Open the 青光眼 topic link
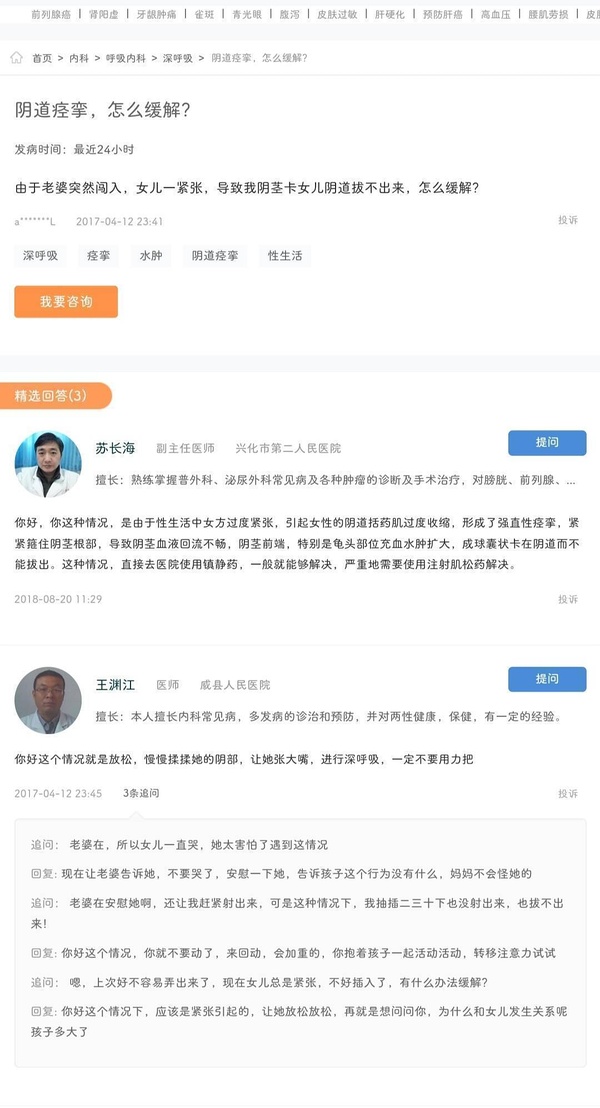 pyautogui.click(x=247, y=15)
